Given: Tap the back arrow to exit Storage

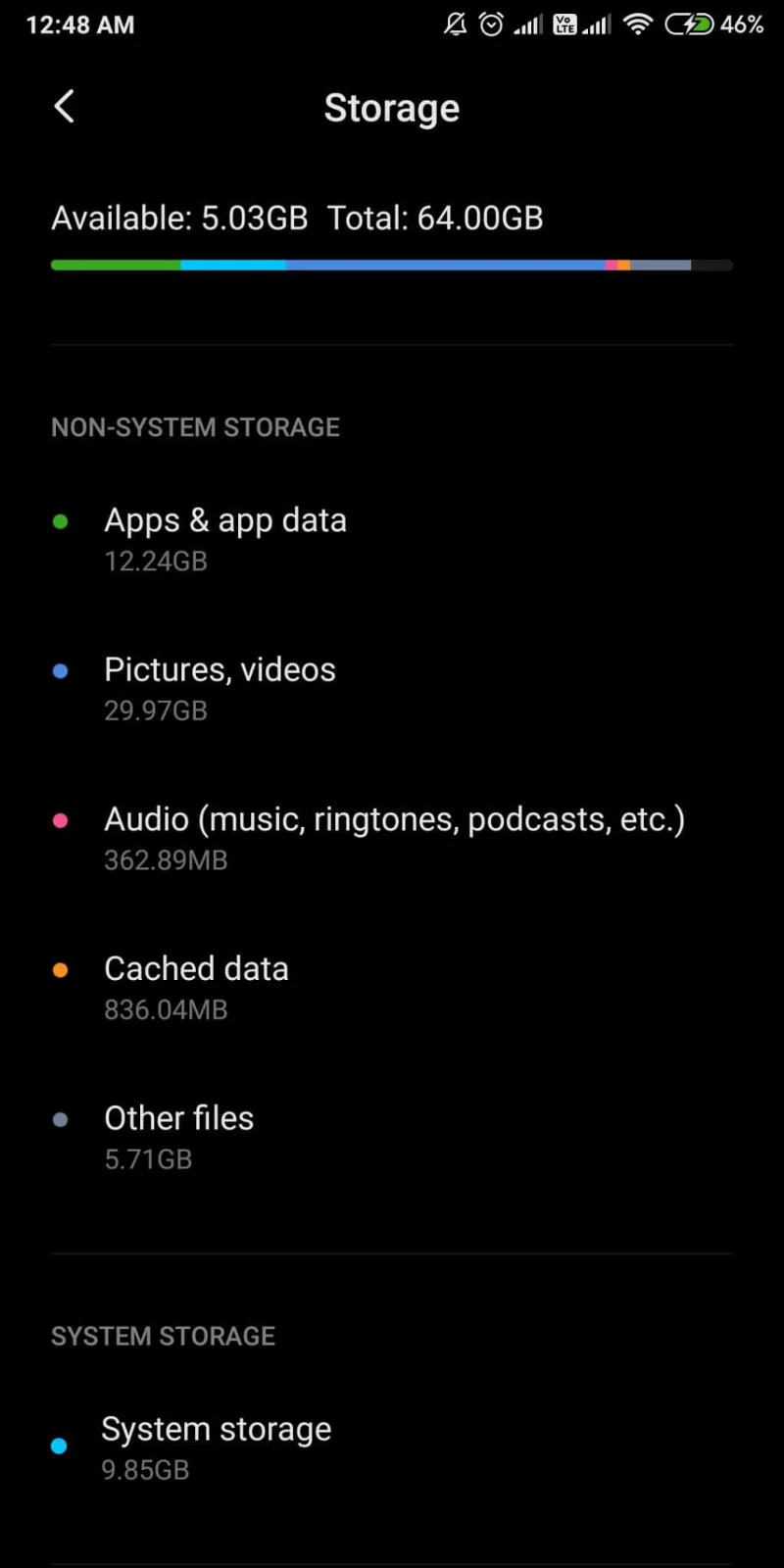Looking at the screenshot, I should coord(64,106).
